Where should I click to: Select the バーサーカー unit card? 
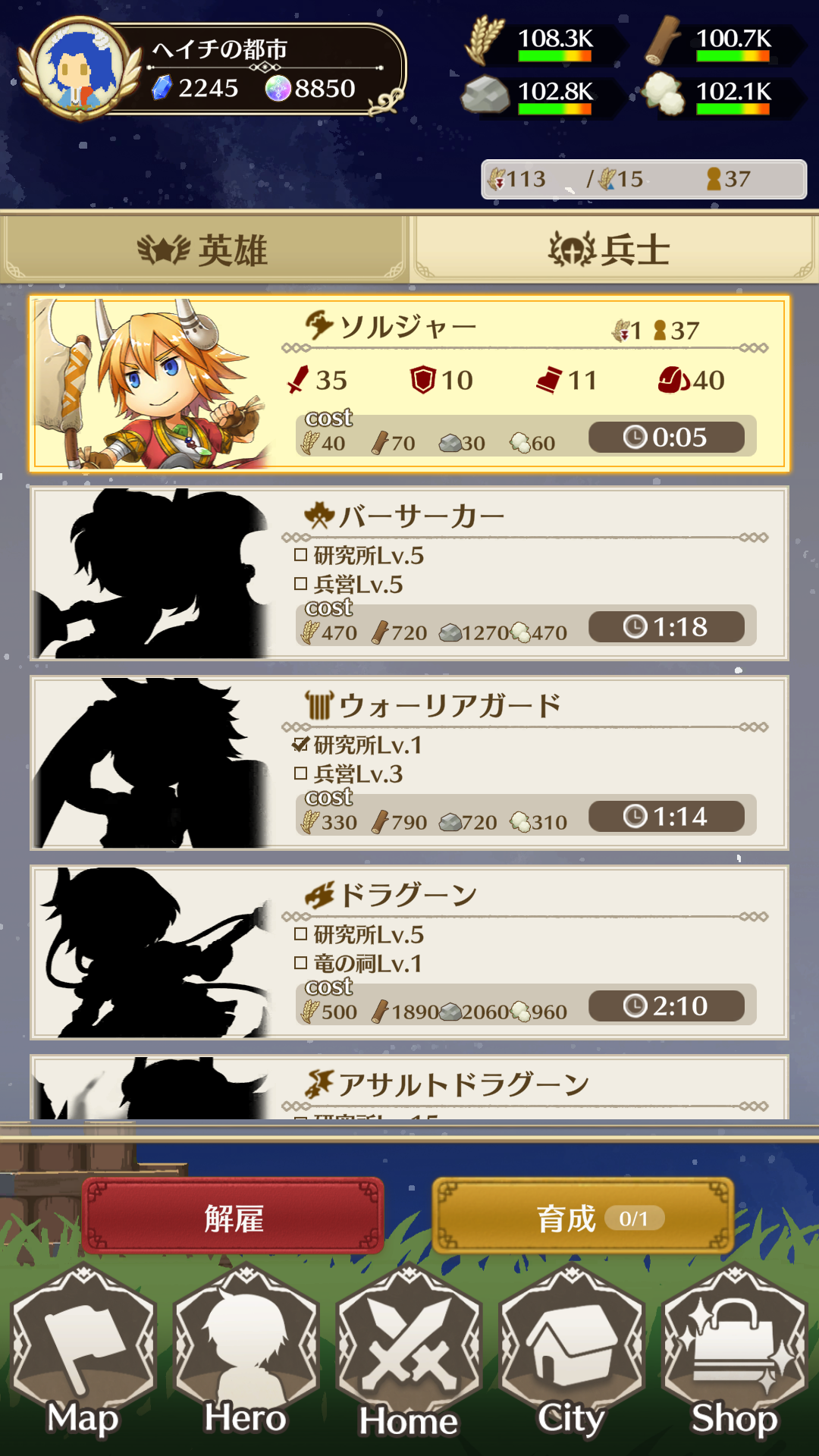[x=409, y=573]
